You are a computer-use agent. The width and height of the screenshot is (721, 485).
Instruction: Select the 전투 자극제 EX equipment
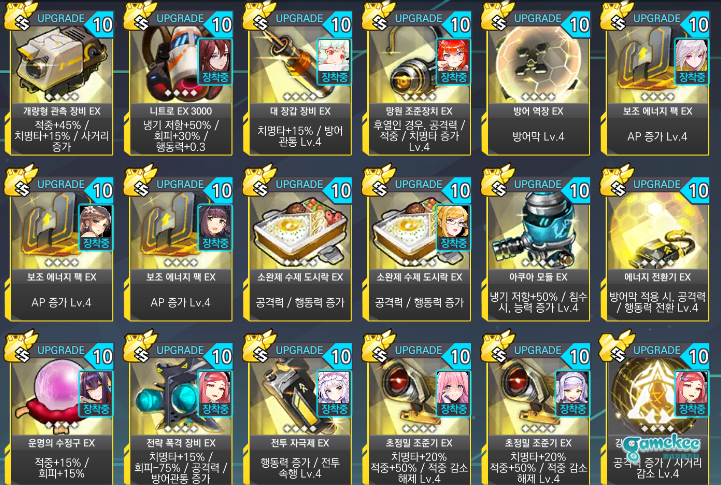(300, 400)
